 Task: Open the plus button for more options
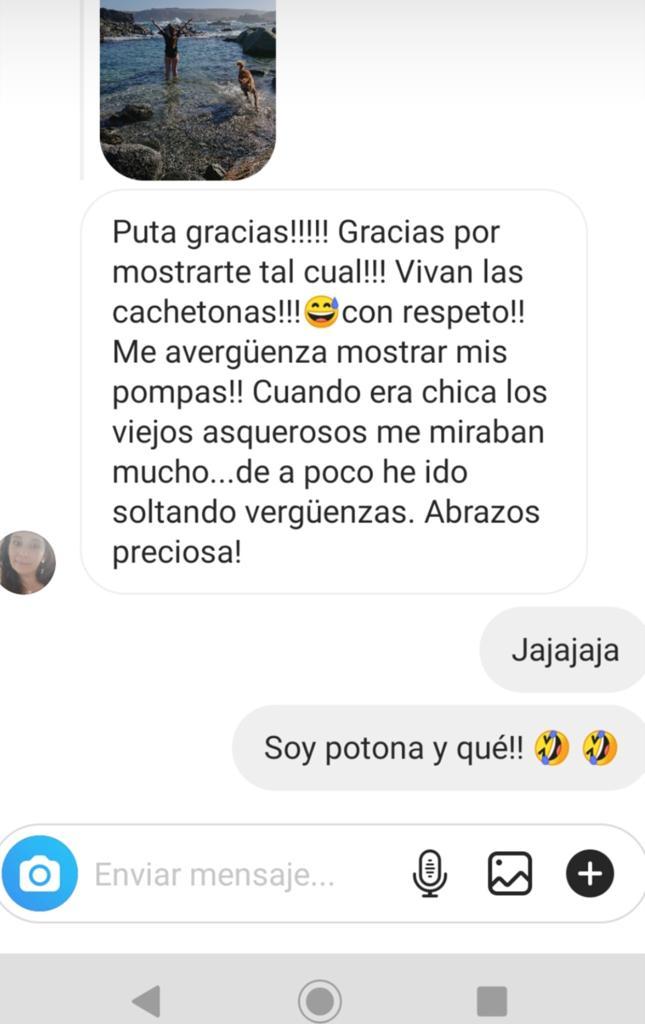(x=590, y=874)
